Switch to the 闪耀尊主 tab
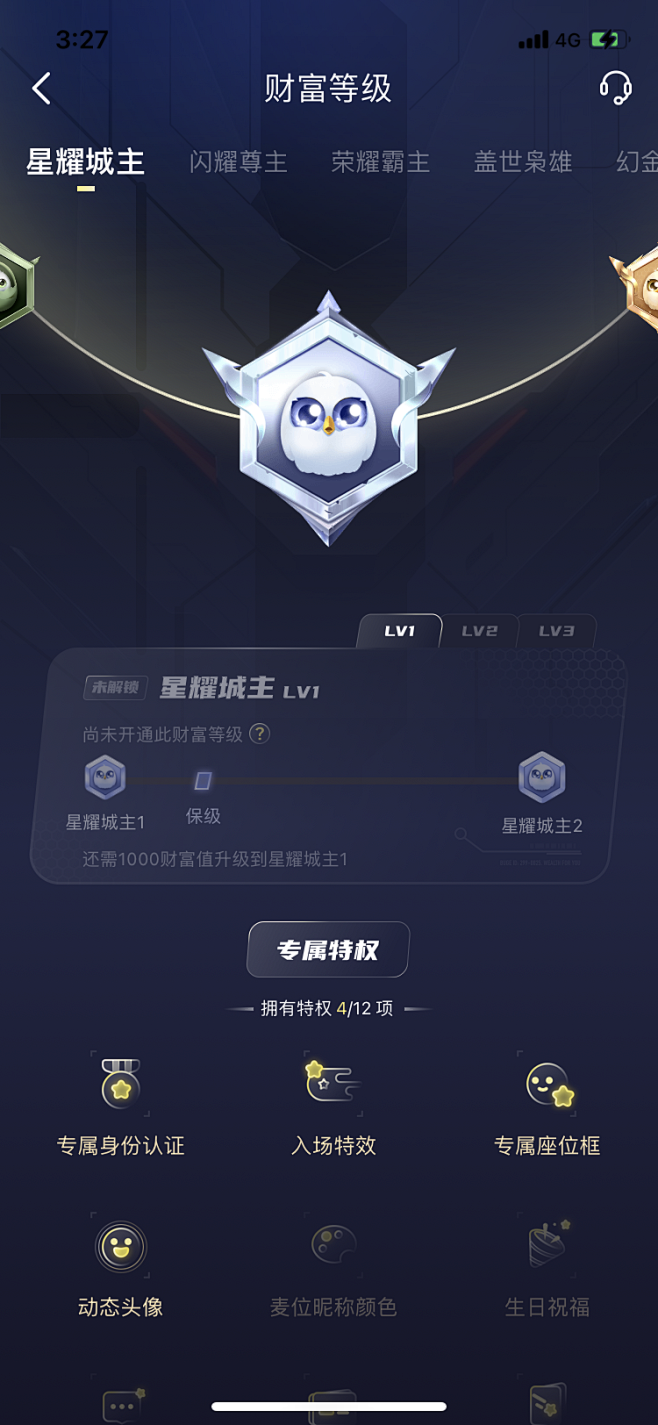 tap(239, 162)
